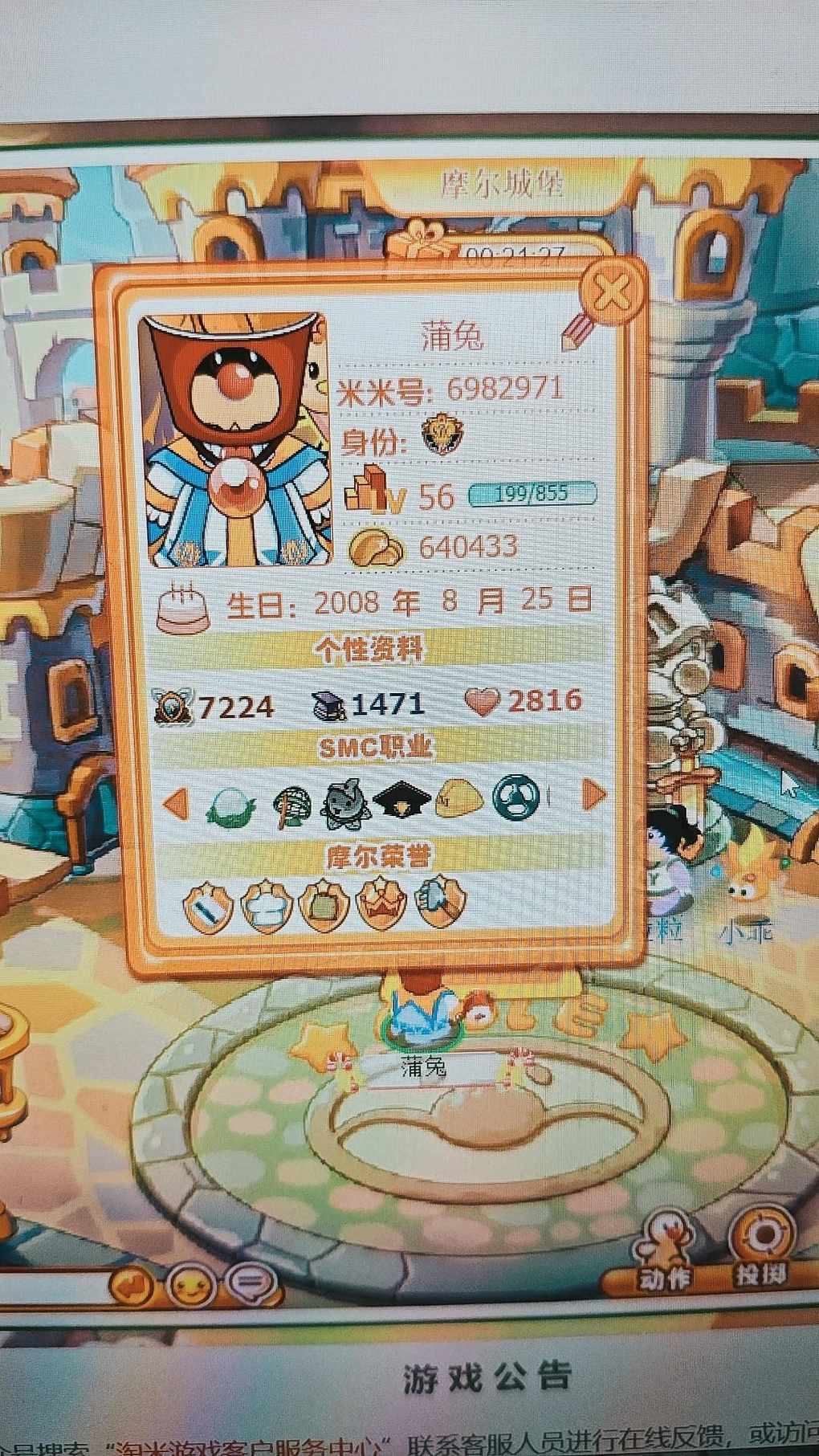Tap the 投掷 throw button
The width and height of the screenshot is (819, 1456).
759,1253
